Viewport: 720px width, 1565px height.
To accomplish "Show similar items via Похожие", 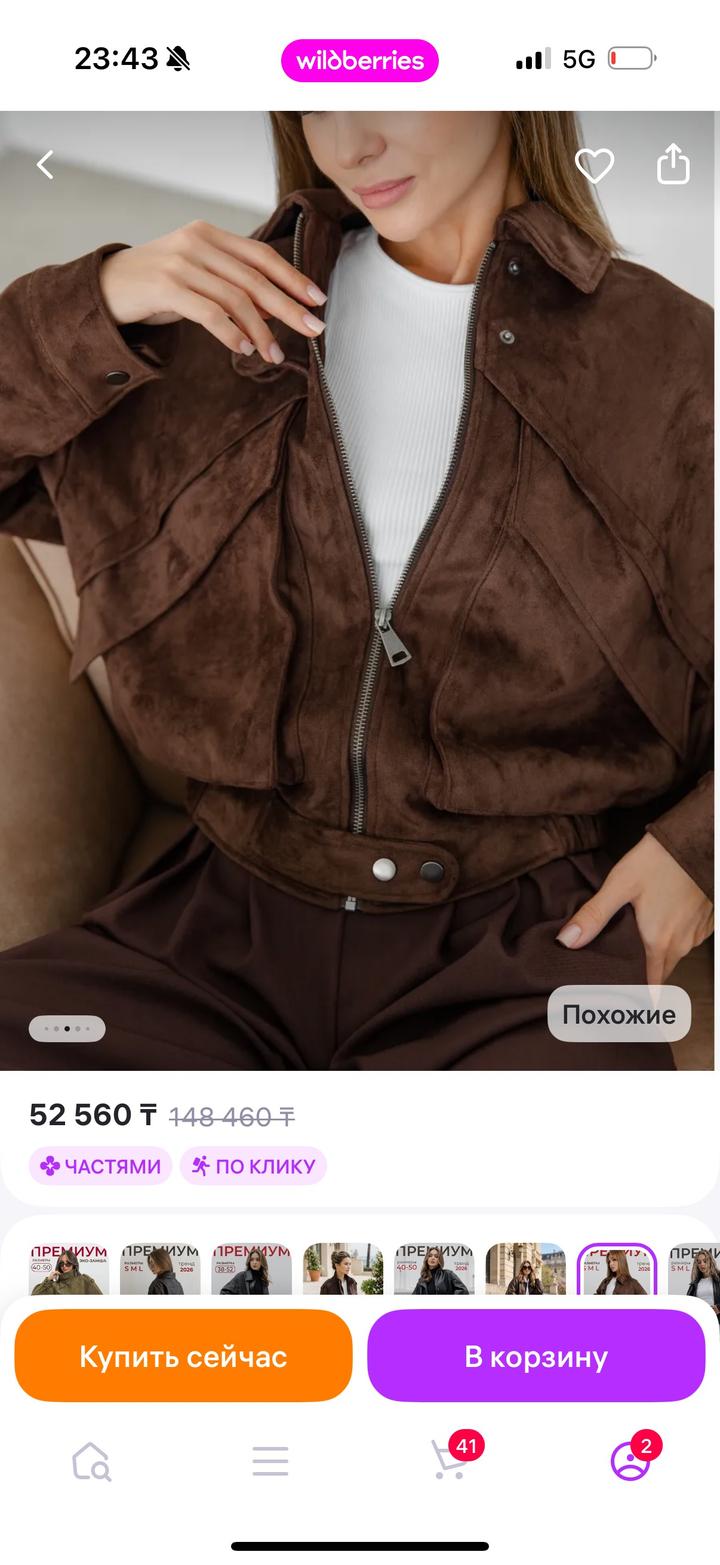I will pyautogui.click(x=619, y=1014).
